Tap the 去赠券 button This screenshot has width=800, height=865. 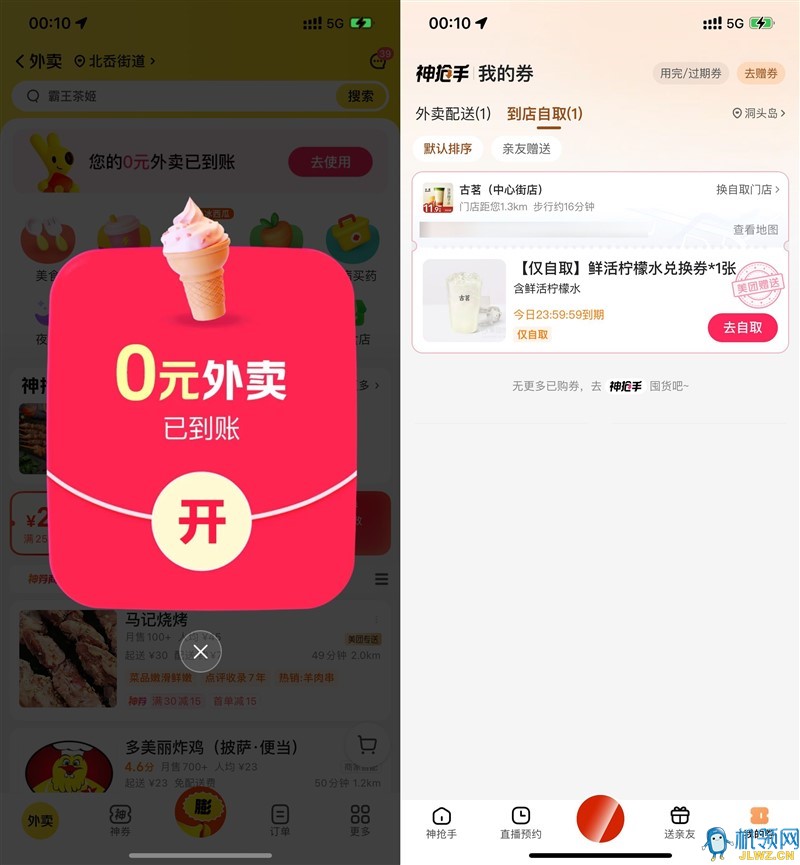(x=760, y=73)
